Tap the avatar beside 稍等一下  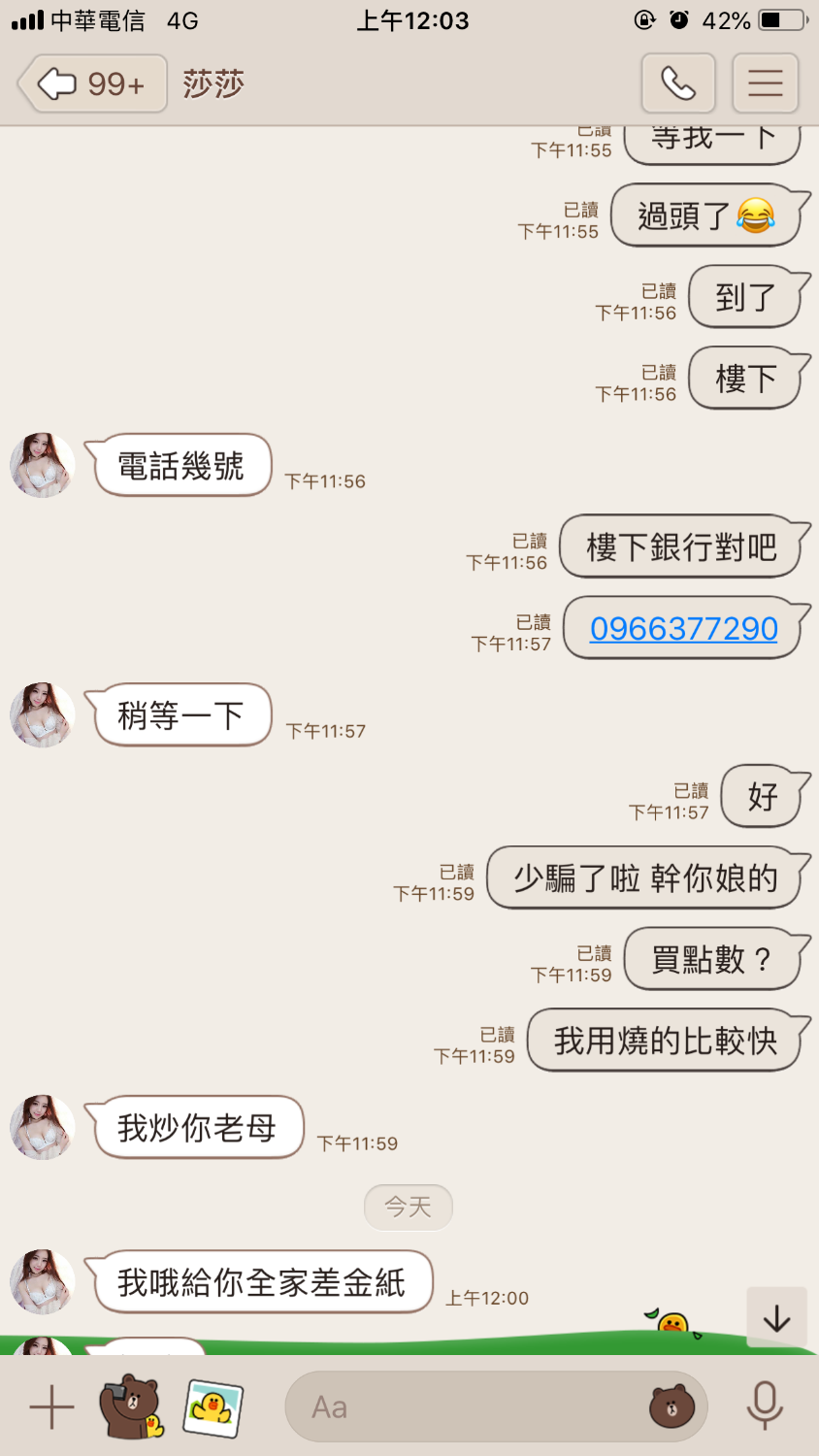tap(42, 715)
